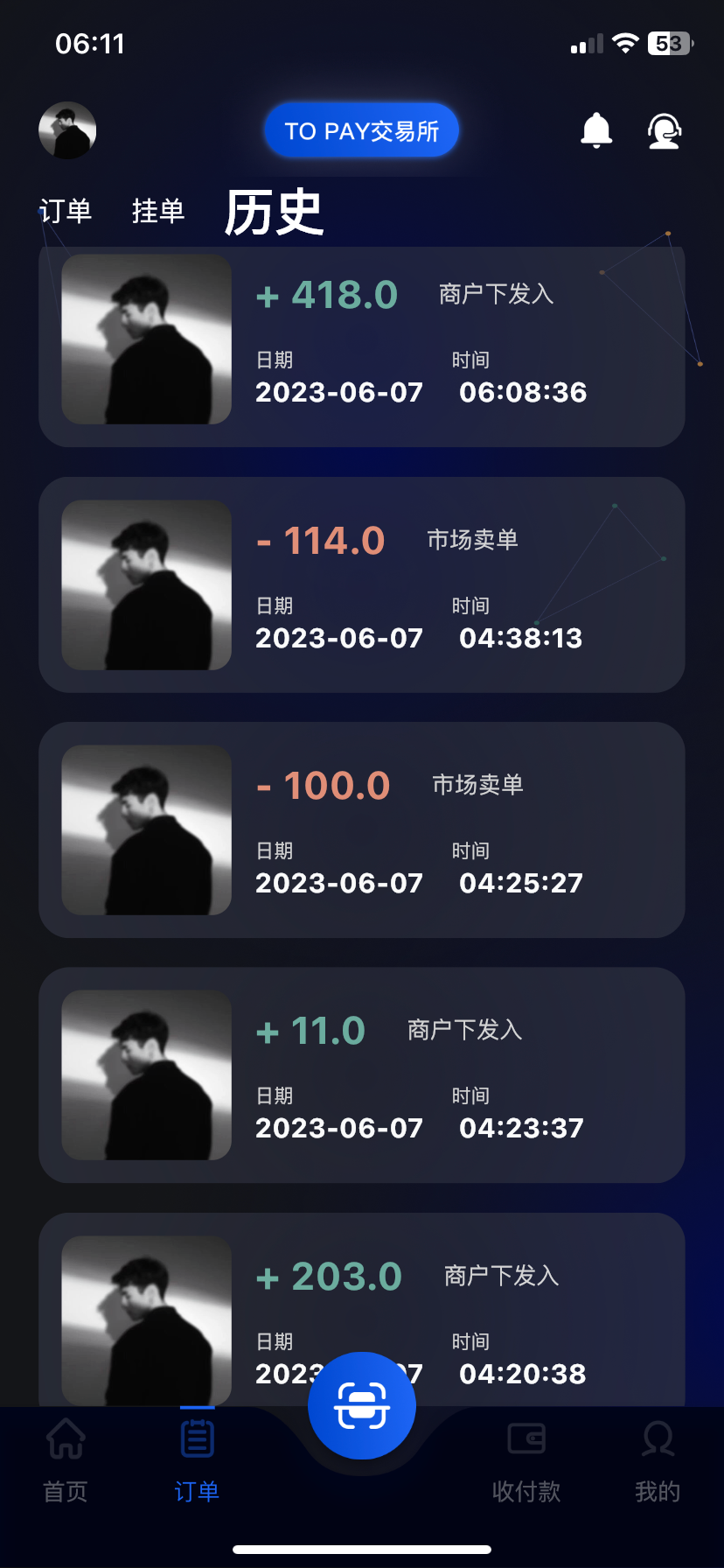Open the +418.0 商户下发入 record

361,347
